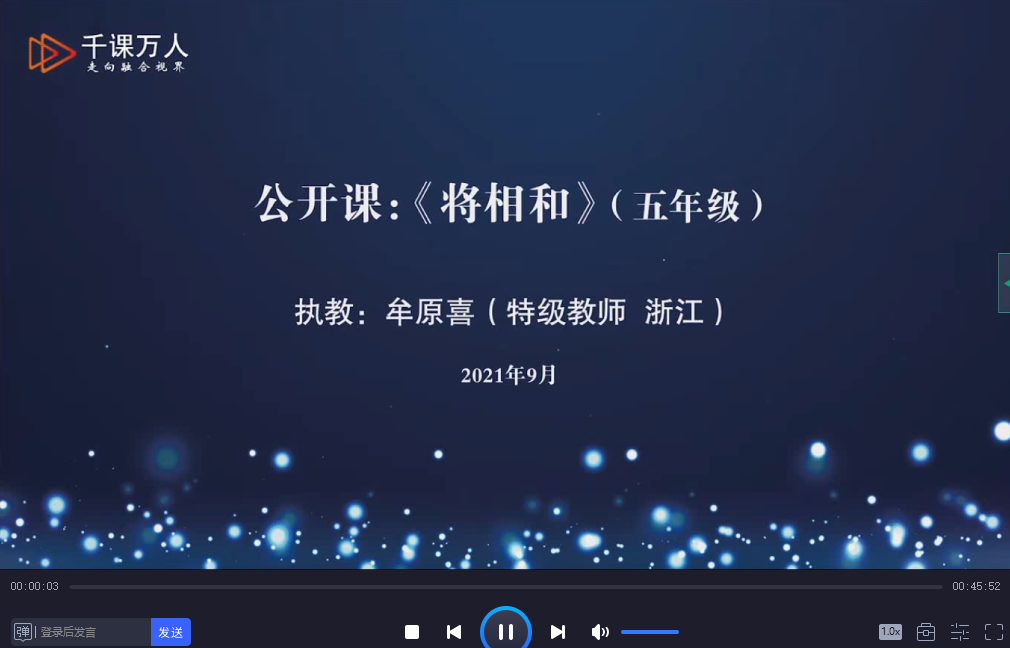1010x648 pixels.
Task: Expand the side panel arrow tab
Action: pos(1004,283)
